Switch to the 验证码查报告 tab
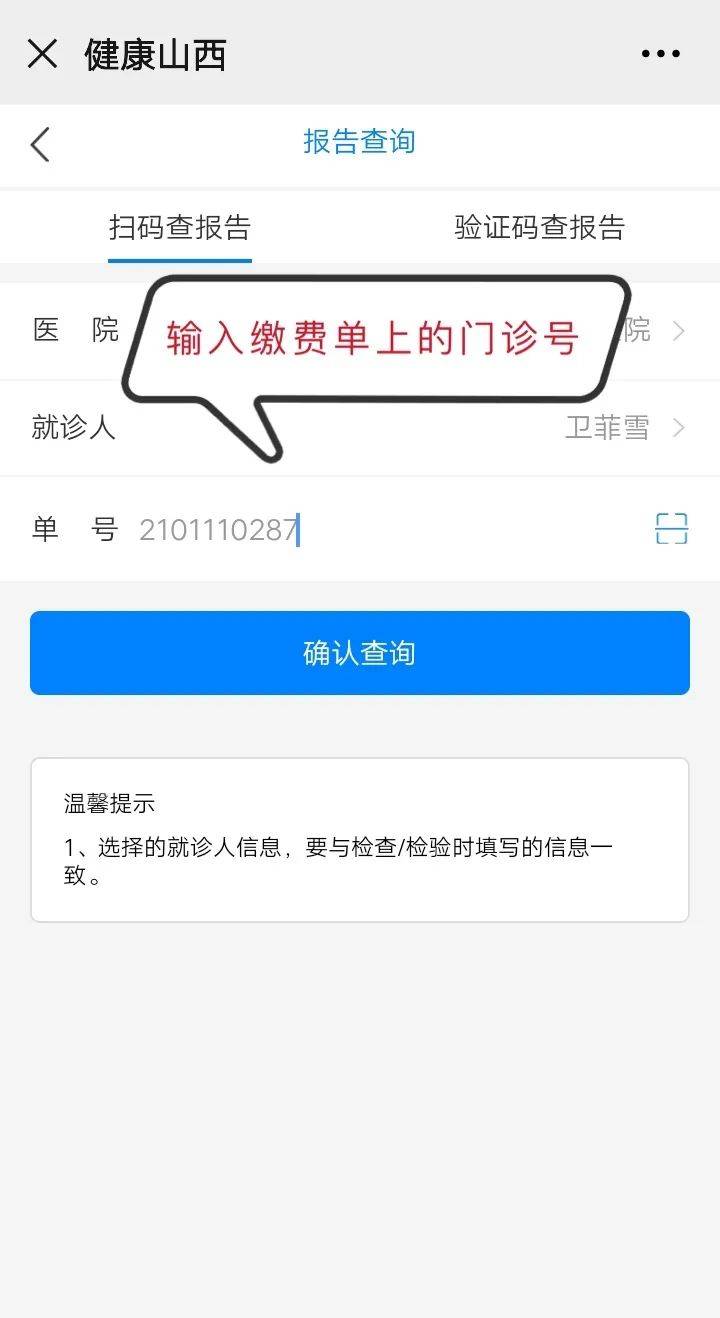720x1318 pixels. click(x=540, y=228)
